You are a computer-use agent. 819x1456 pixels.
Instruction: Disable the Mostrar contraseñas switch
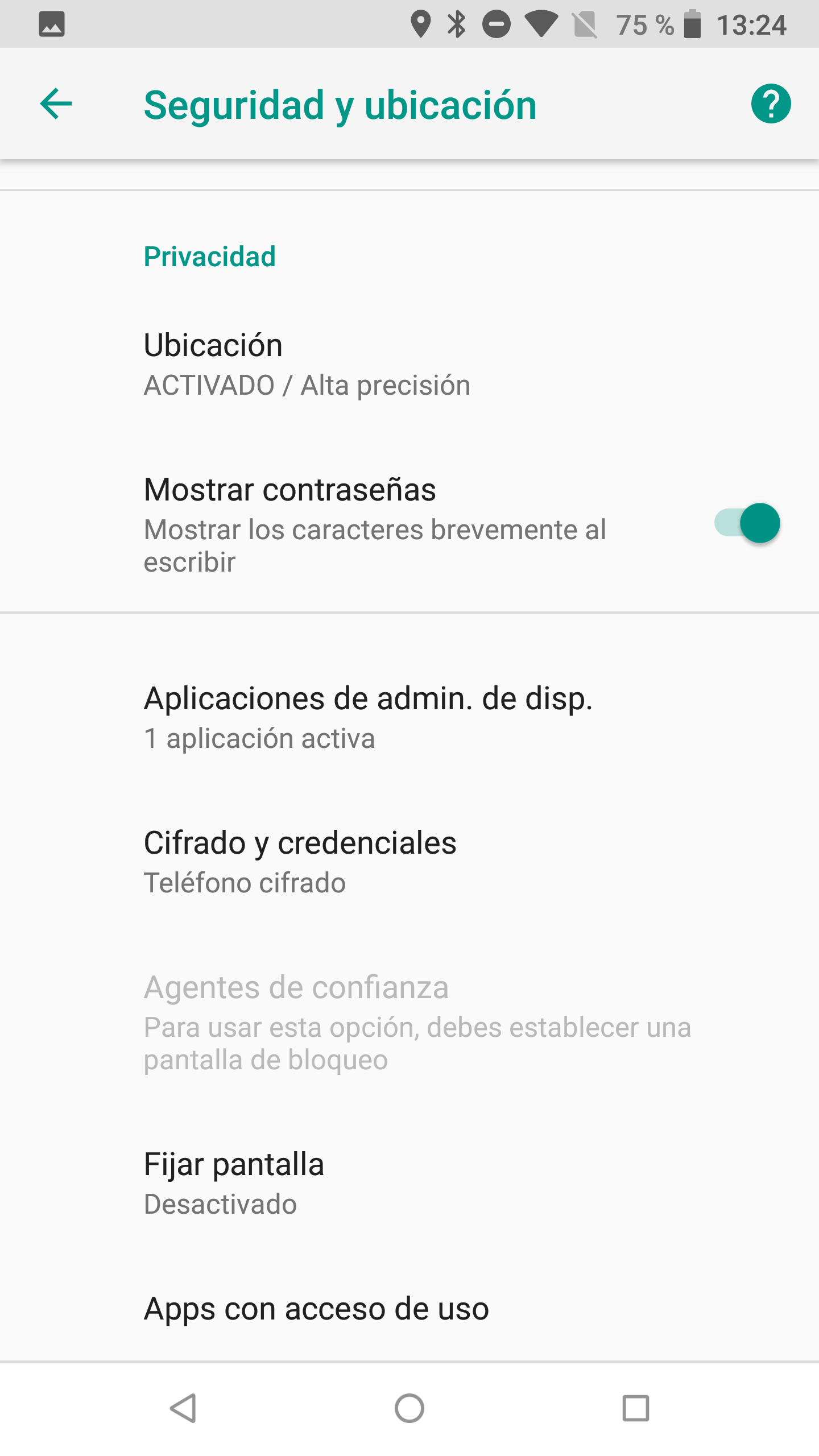tap(747, 523)
